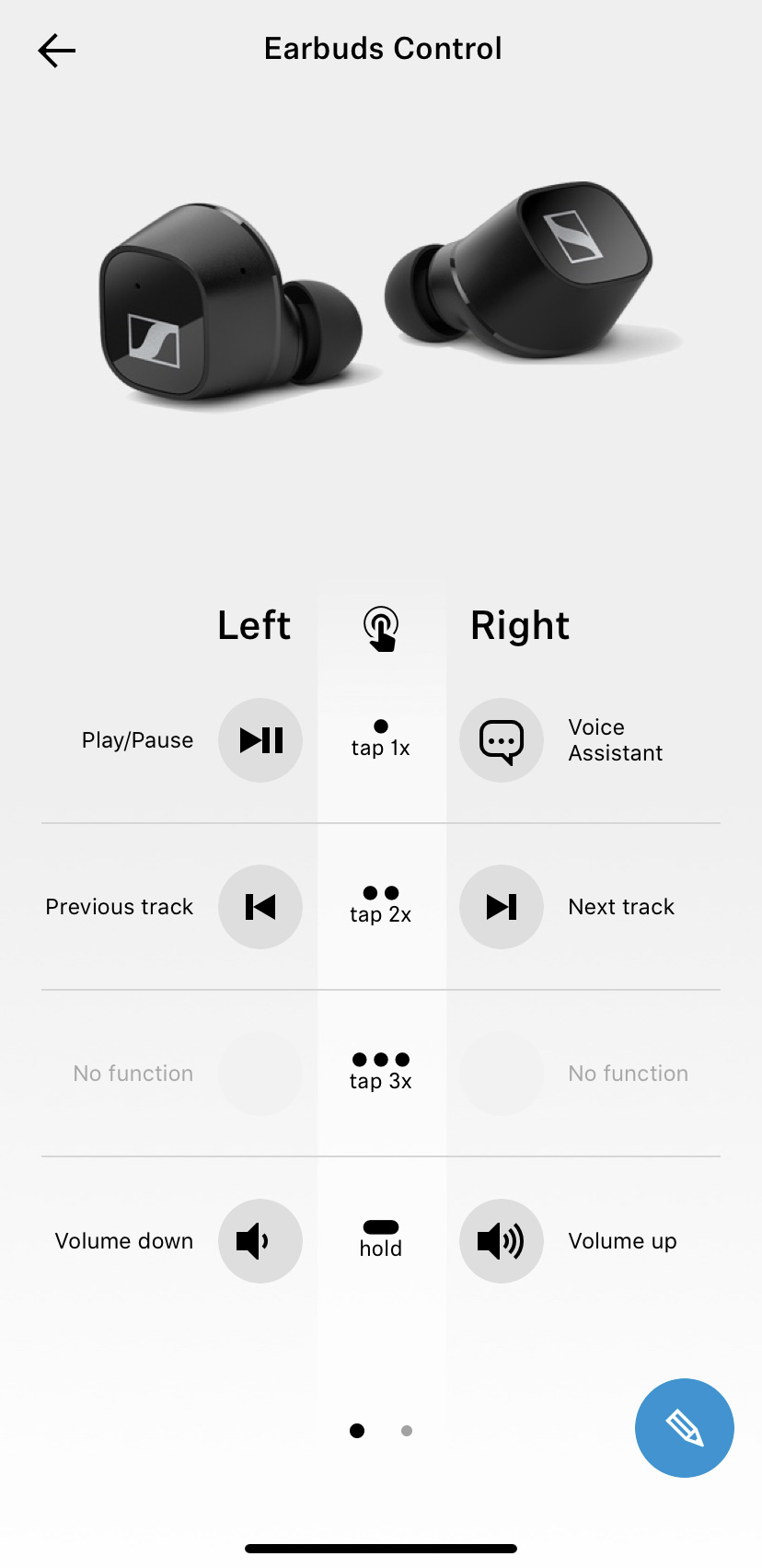Choose the Next track icon

click(x=502, y=907)
